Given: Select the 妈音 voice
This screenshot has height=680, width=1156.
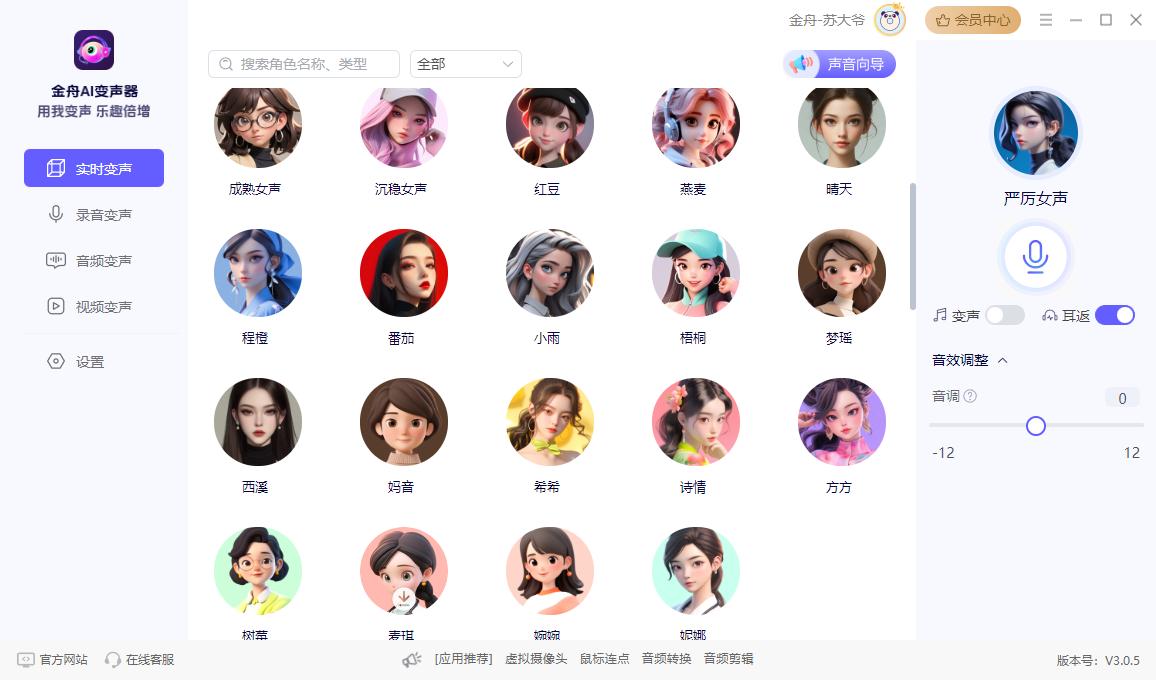Looking at the screenshot, I should 403,422.
